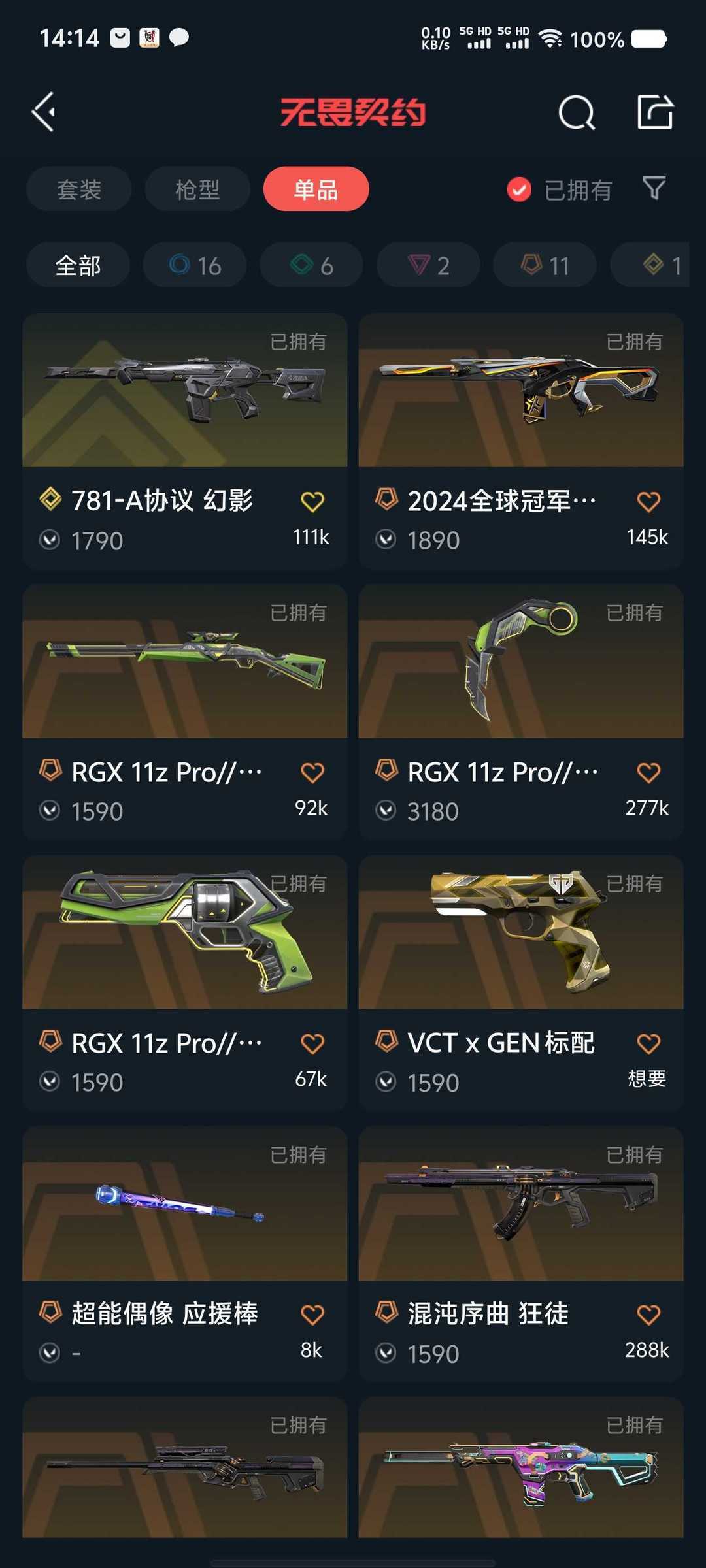Open the search icon in the header
The width and height of the screenshot is (706, 1568).
[x=577, y=112]
